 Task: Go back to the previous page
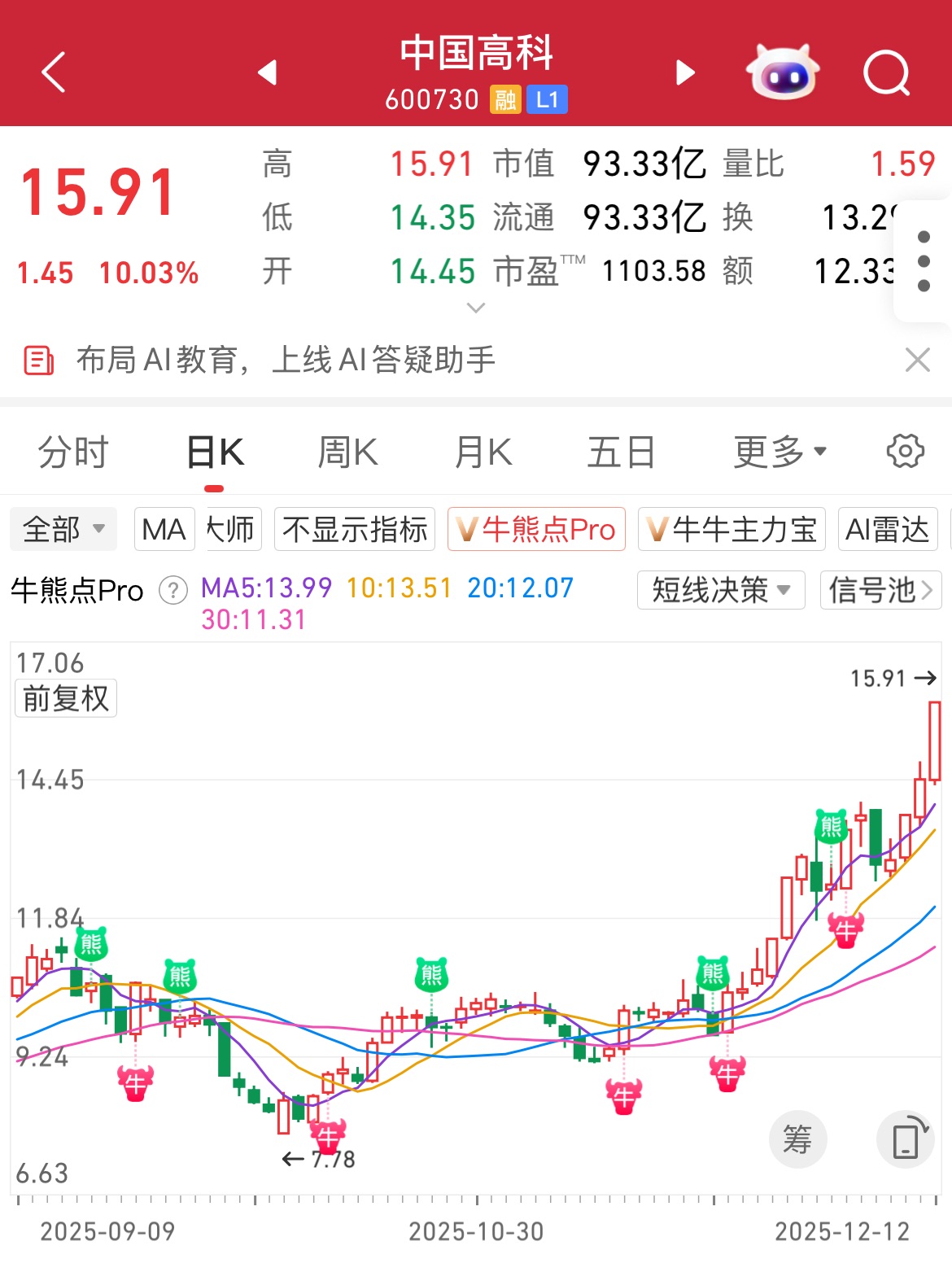tap(54, 72)
